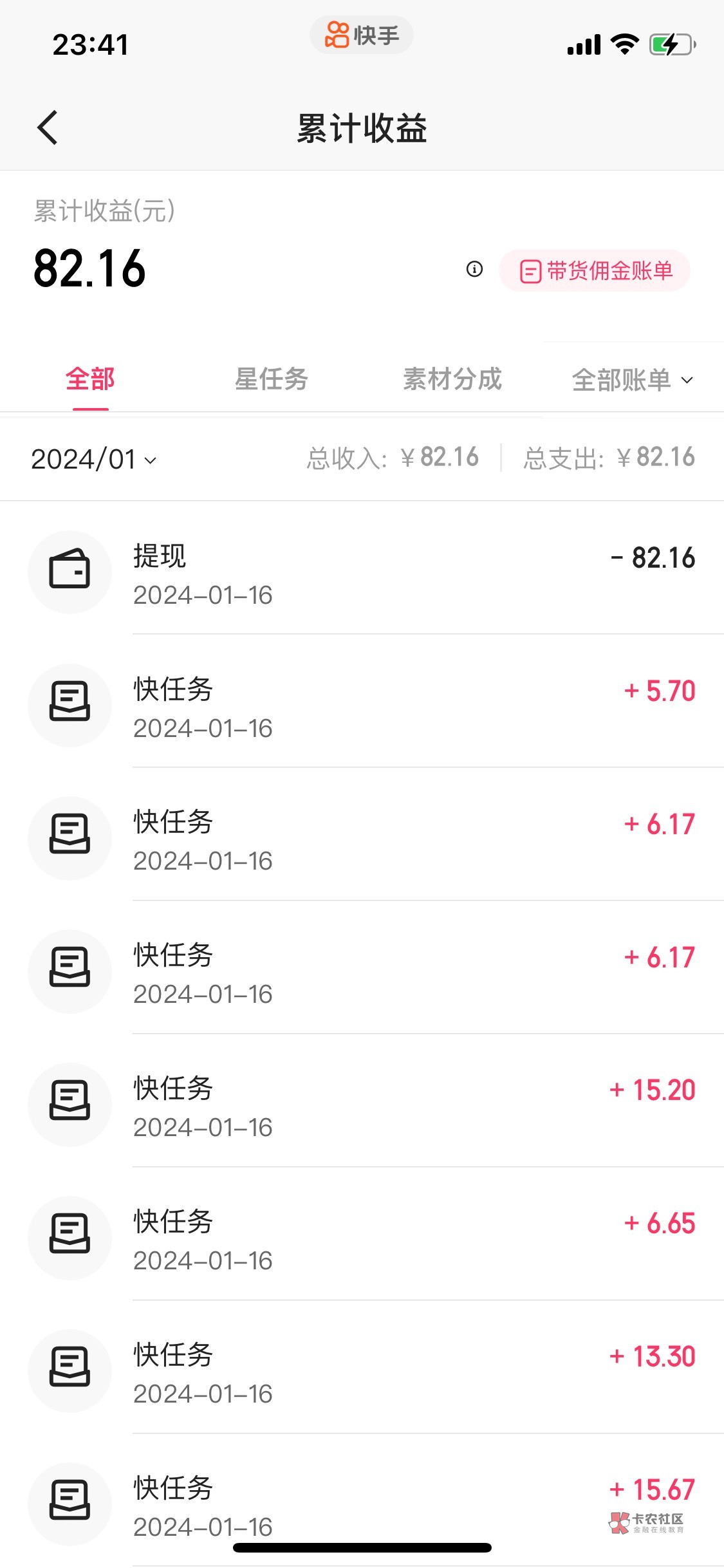Open the 快任务 record of +5.70
724x1568 pixels.
362,706
